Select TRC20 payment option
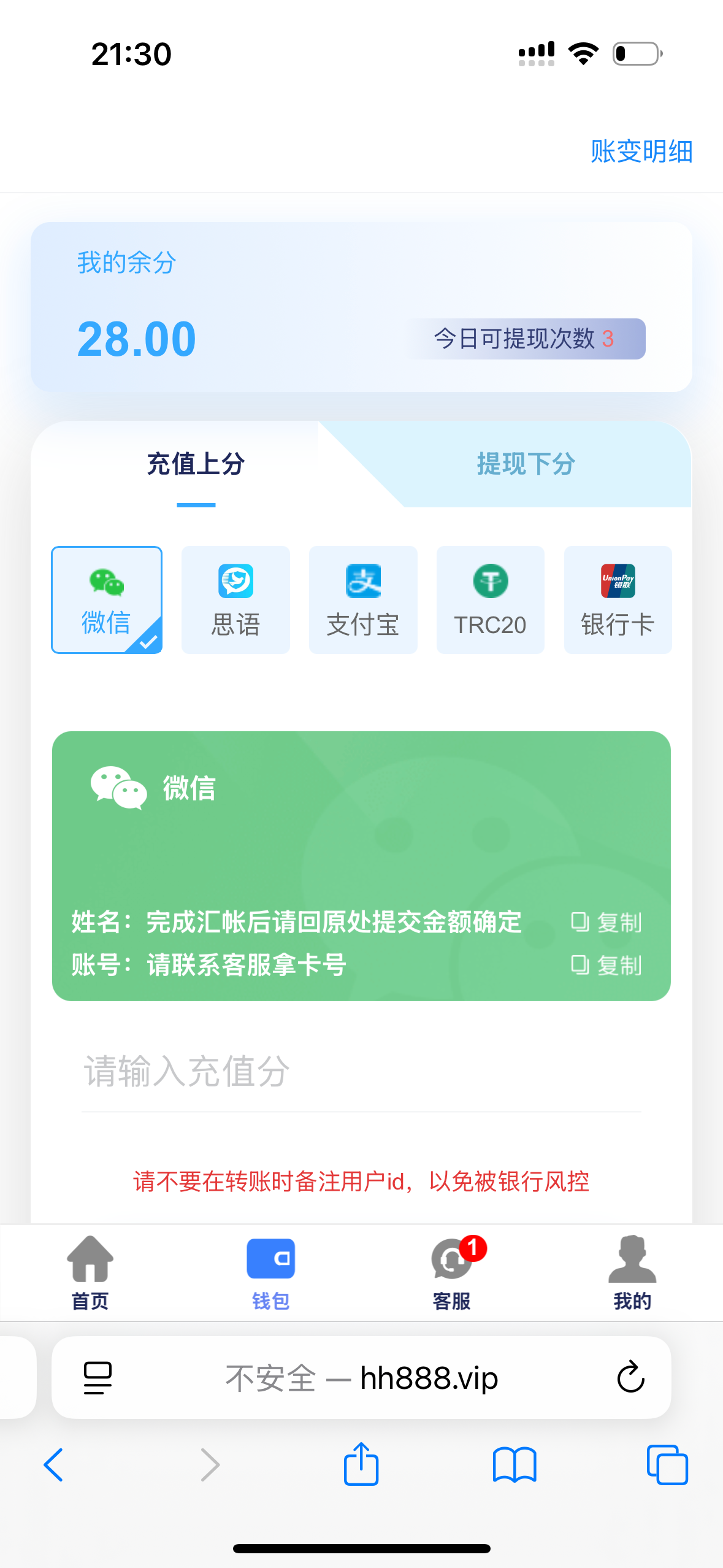The height and width of the screenshot is (1568, 723). point(490,600)
